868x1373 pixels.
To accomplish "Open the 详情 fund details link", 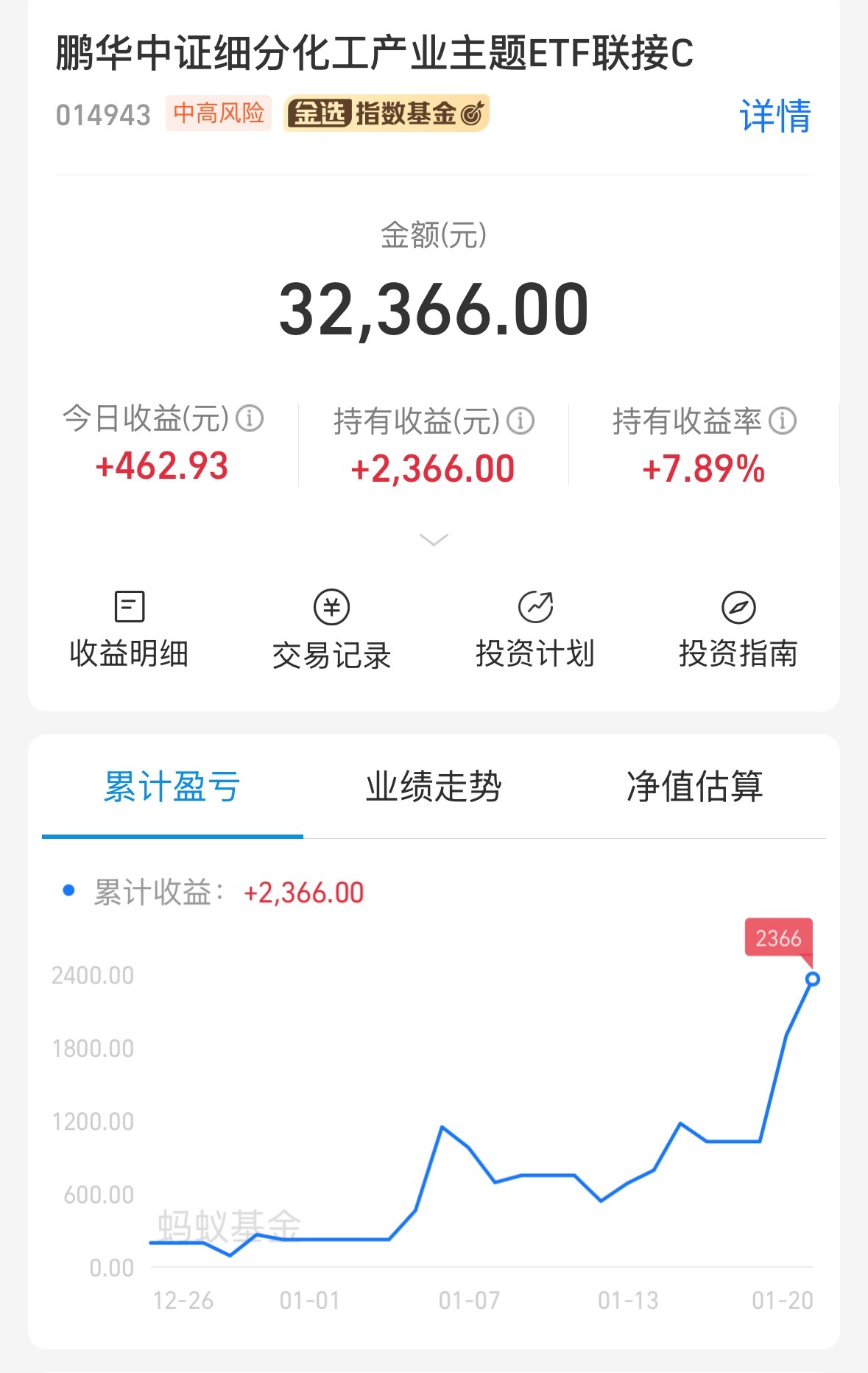I will click(x=775, y=116).
